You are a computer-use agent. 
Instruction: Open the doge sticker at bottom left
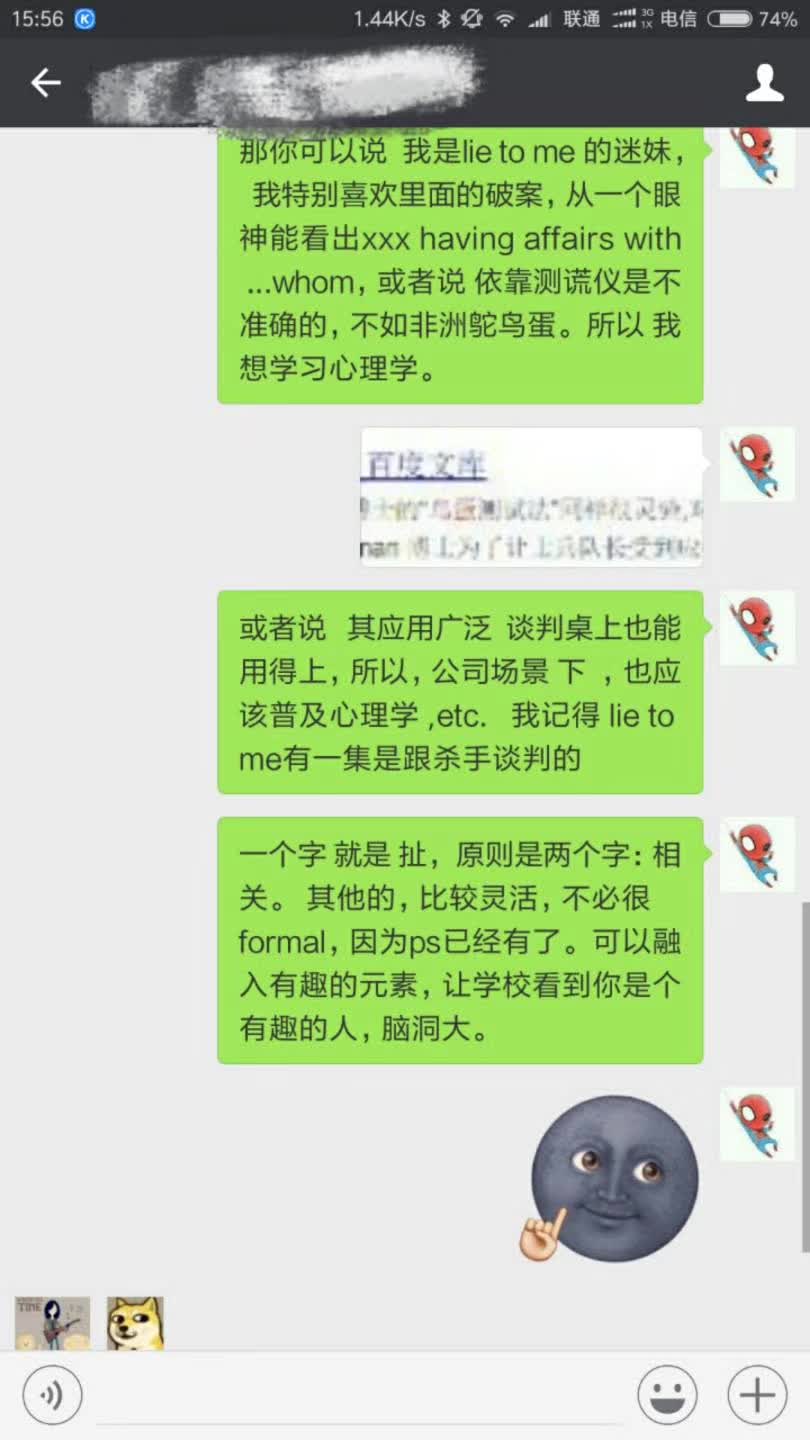135,1323
